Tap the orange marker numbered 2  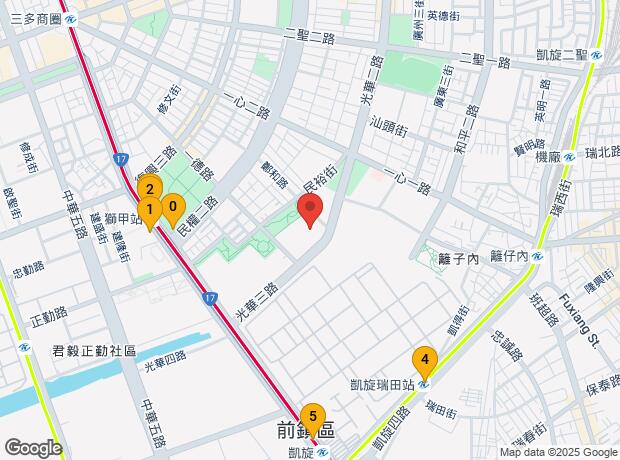pos(149,188)
